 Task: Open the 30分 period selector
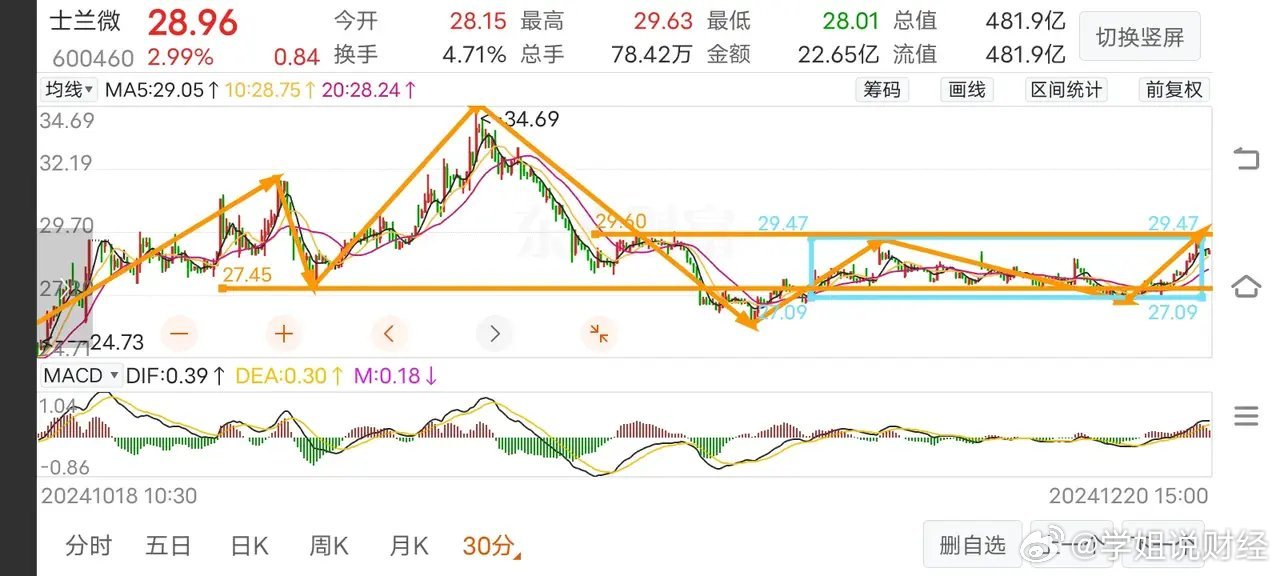point(490,546)
